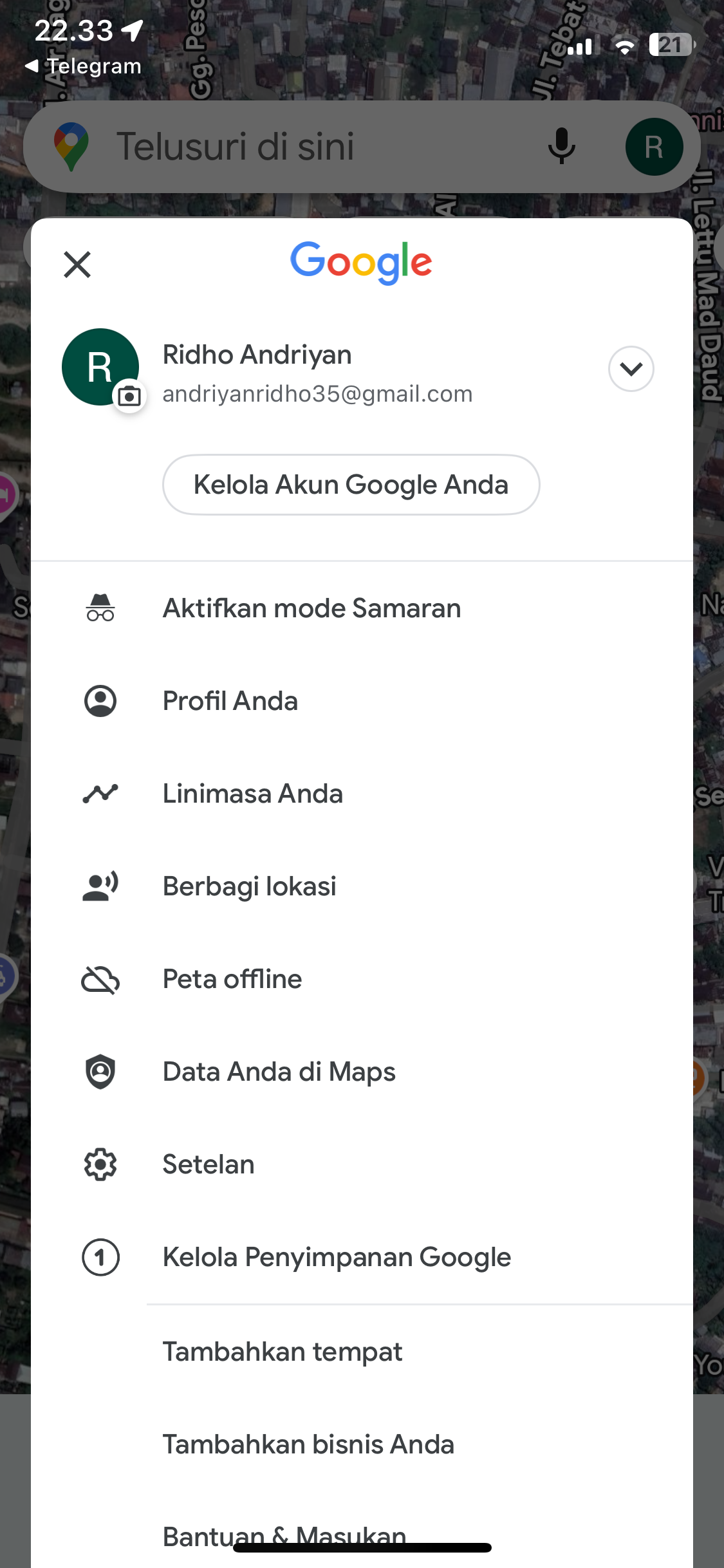Open Kelola Penyimpanan Google
724x1568 pixels.
click(362, 1257)
